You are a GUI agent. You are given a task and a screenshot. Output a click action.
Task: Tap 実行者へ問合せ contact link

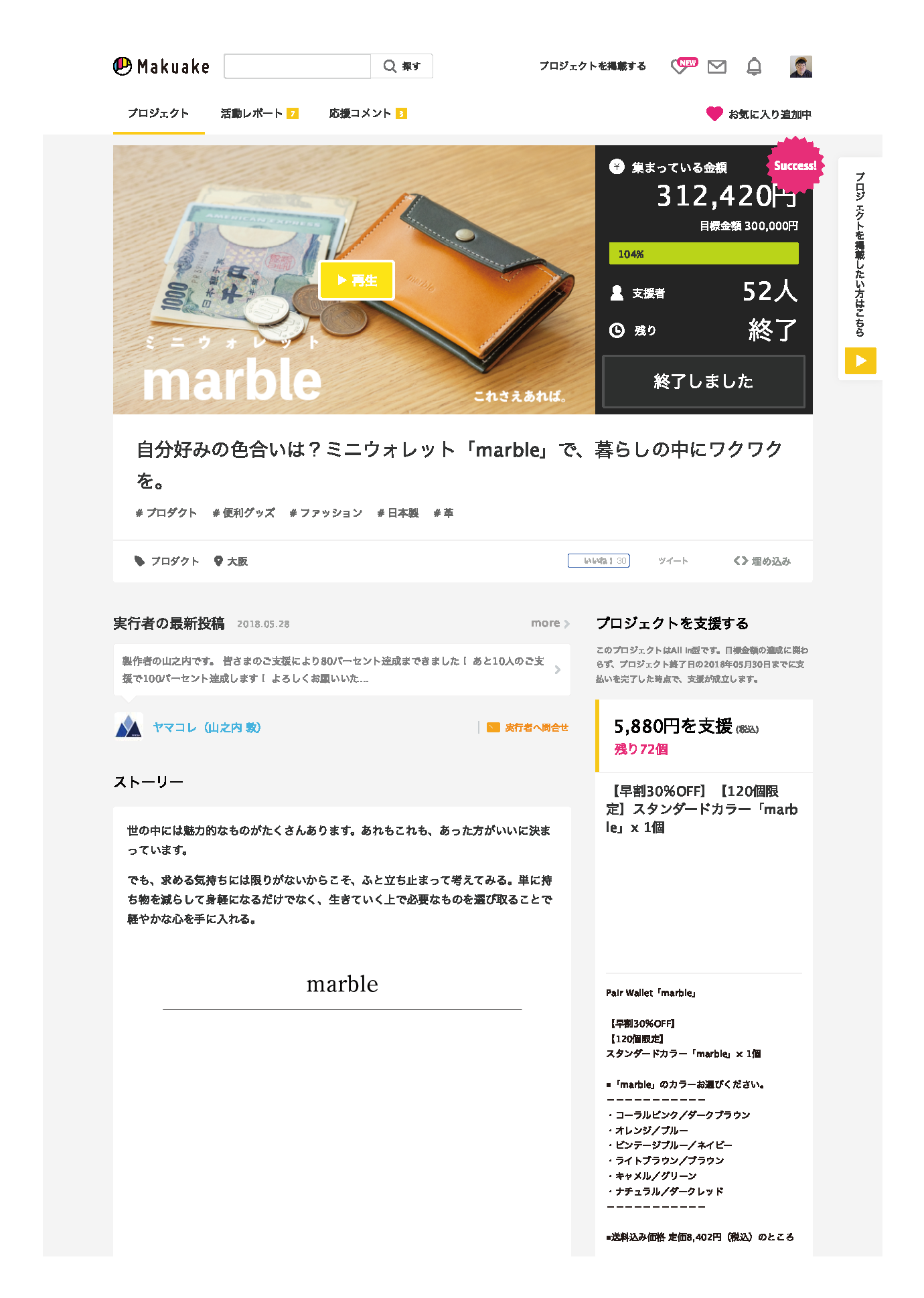[528, 728]
